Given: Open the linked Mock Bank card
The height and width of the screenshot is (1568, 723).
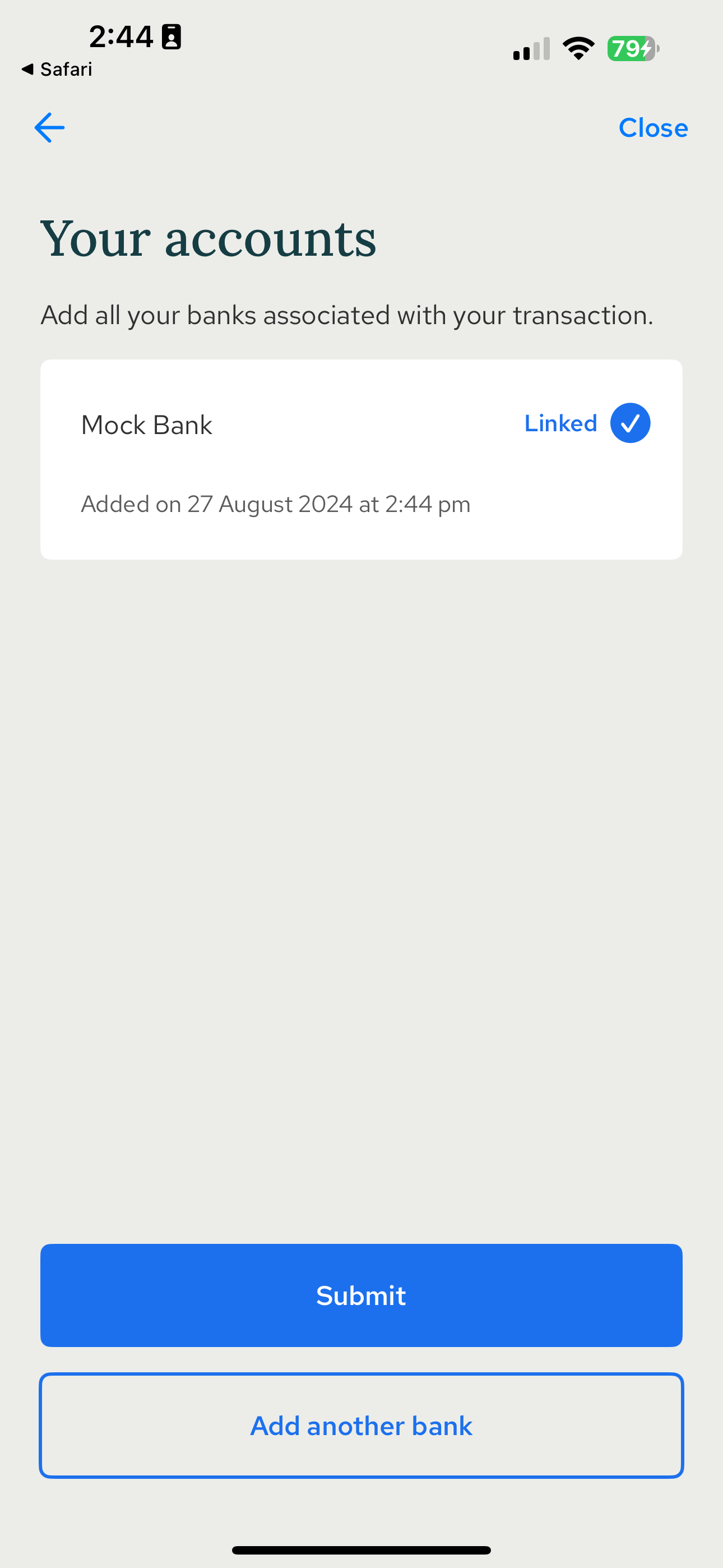Looking at the screenshot, I should click(361, 459).
